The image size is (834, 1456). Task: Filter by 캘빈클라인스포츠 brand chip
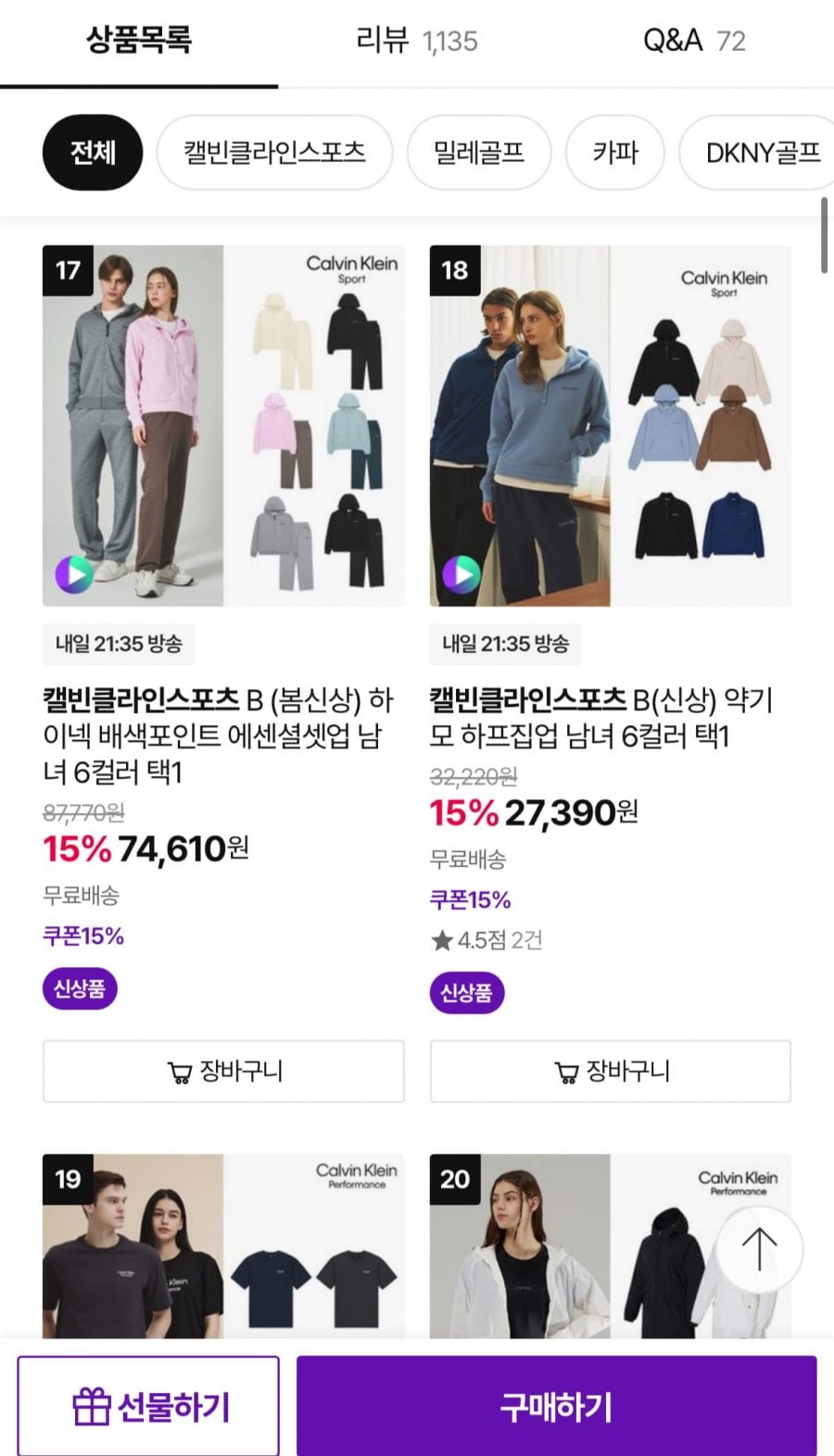[x=274, y=153]
